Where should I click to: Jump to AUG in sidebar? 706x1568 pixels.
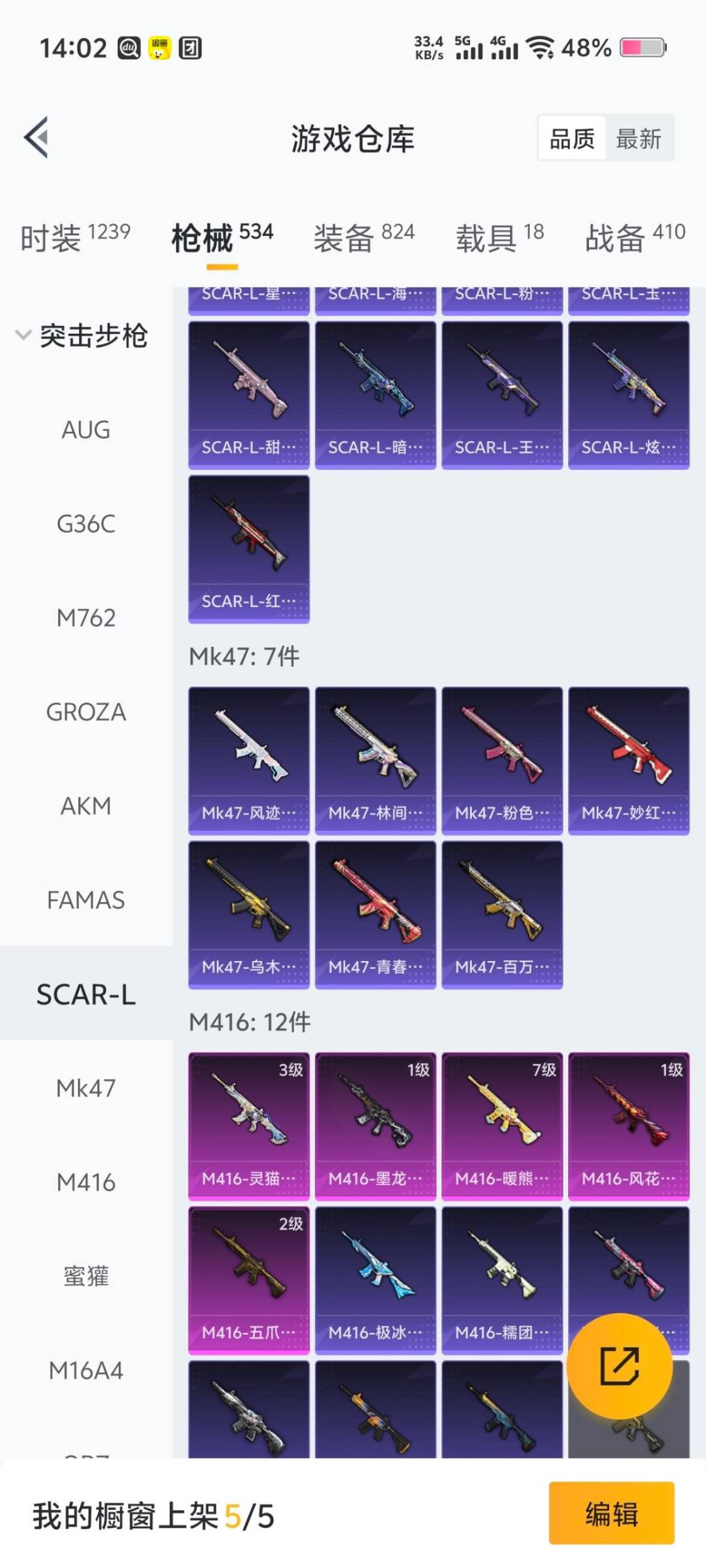pyautogui.click(x=86, y=430)
